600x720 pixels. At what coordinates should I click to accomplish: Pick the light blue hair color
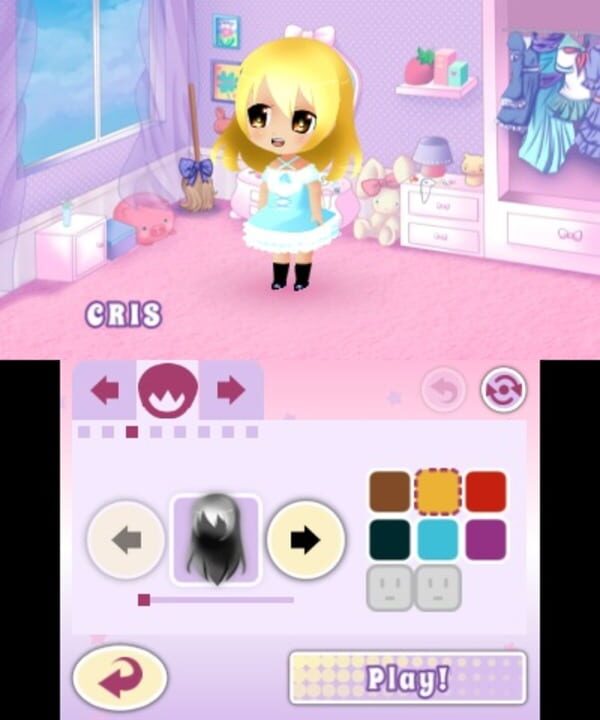pos(437,539)
